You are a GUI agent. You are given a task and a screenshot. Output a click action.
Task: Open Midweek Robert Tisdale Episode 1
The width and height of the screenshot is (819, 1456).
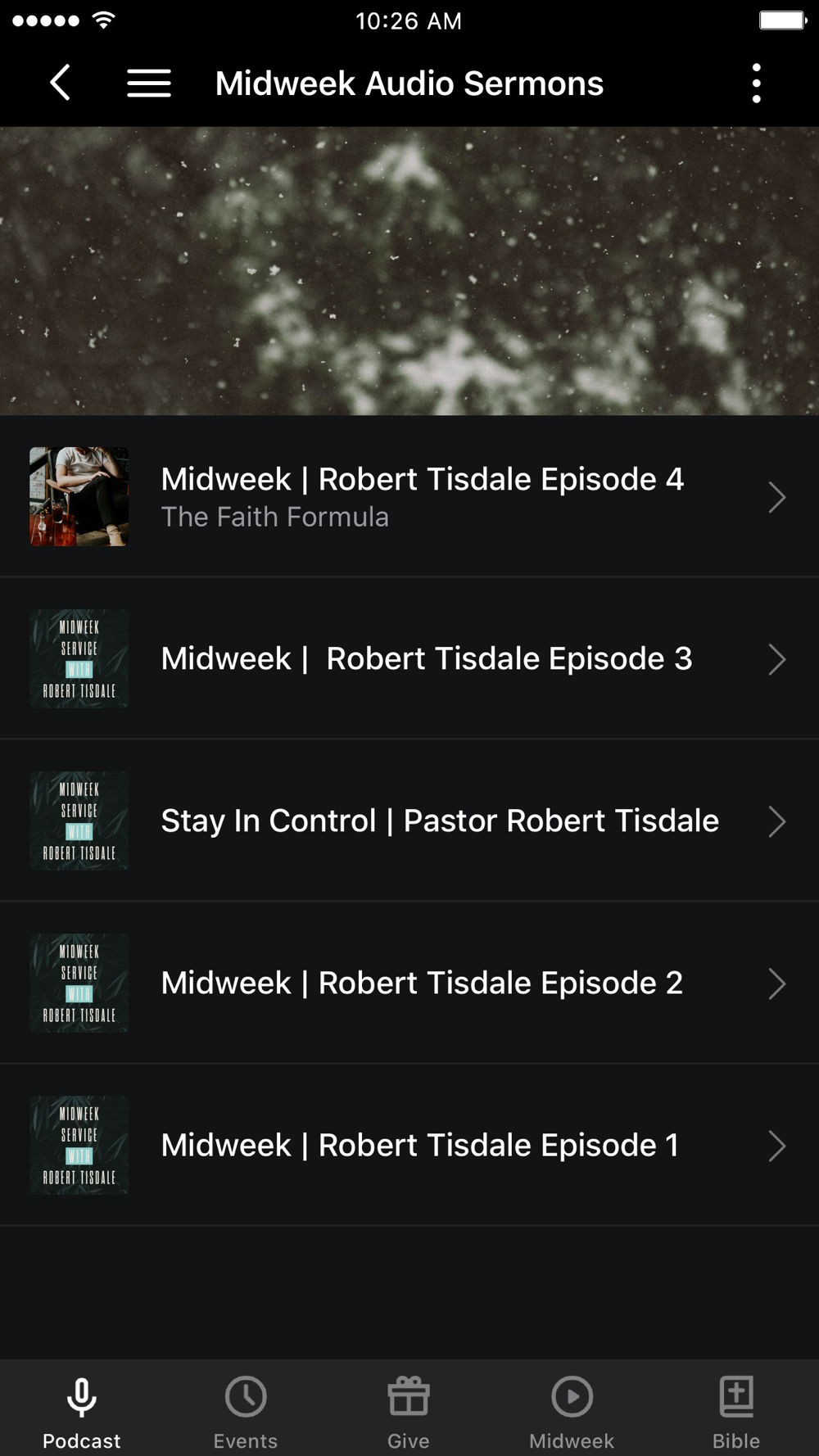409,1145
